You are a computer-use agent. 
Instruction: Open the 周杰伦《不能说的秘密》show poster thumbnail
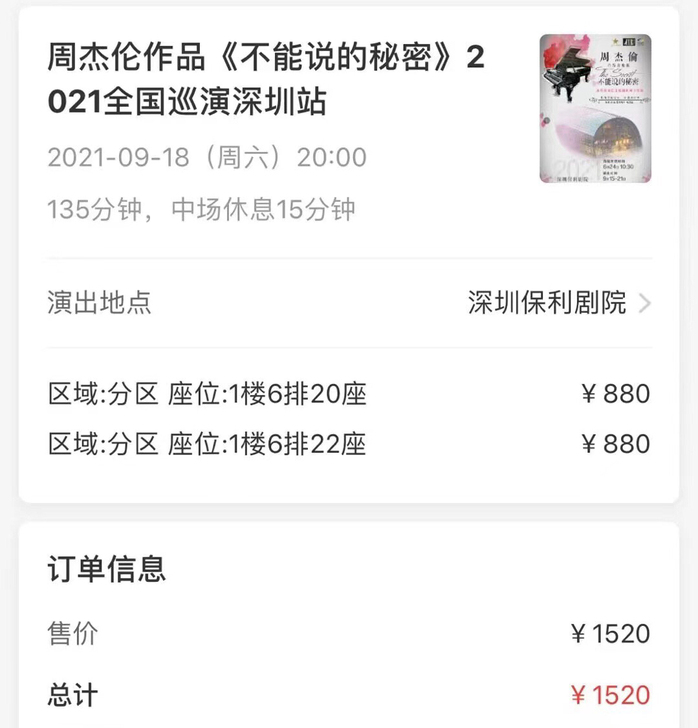595,109
